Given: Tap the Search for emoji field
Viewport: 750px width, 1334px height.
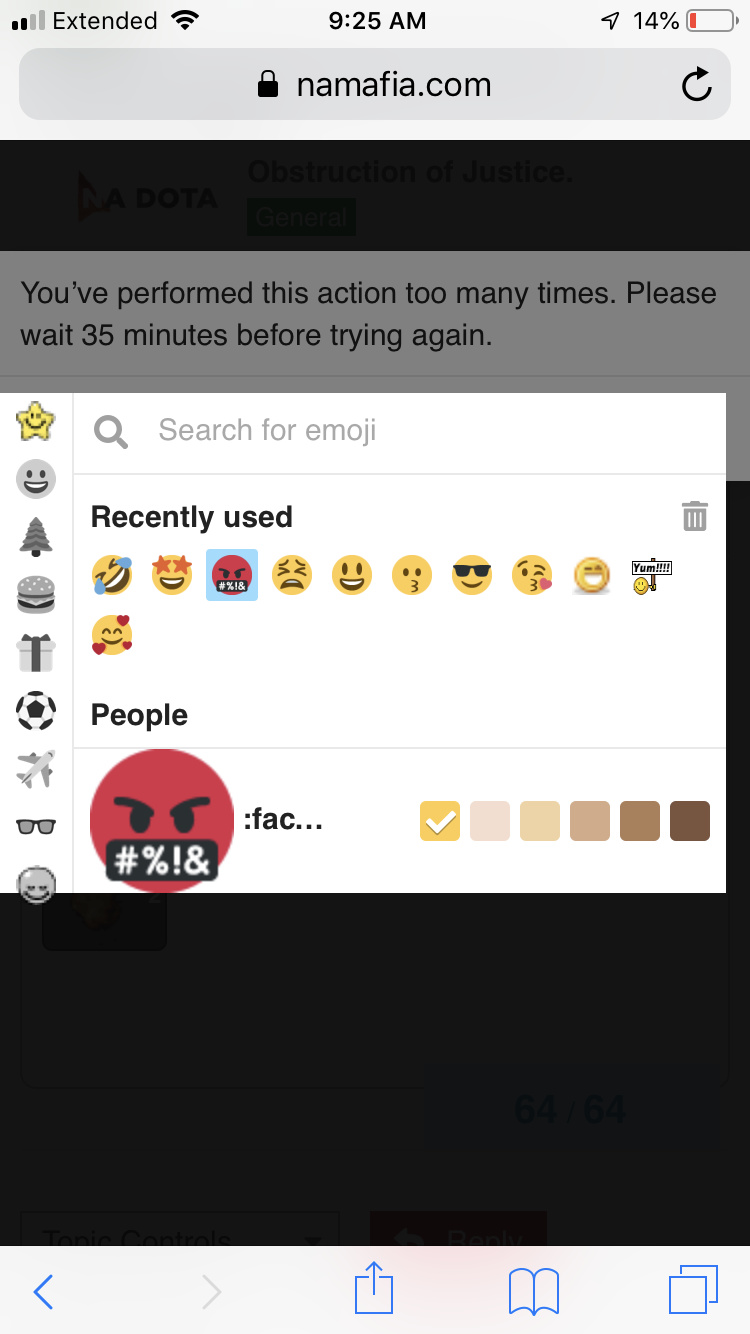Looking at the screenshot, I should [x=400, y=431].
